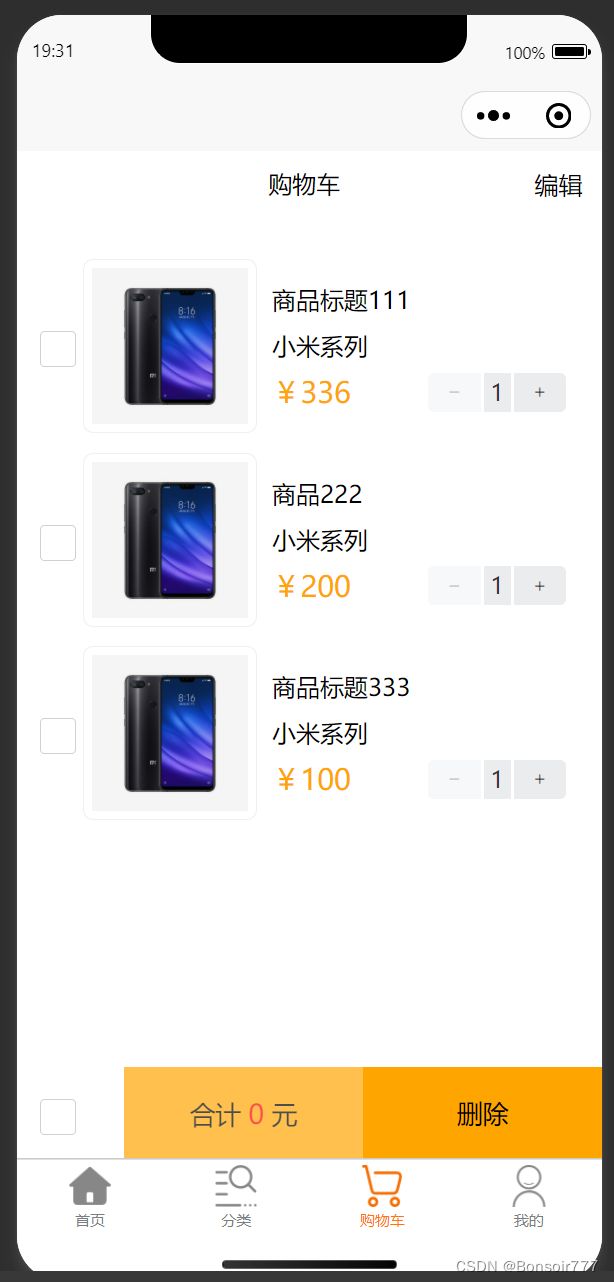This screenshot has width=614, height=1282.
Task: Increase the quantity of 商品标题111
Action: (x=540, y=392)
